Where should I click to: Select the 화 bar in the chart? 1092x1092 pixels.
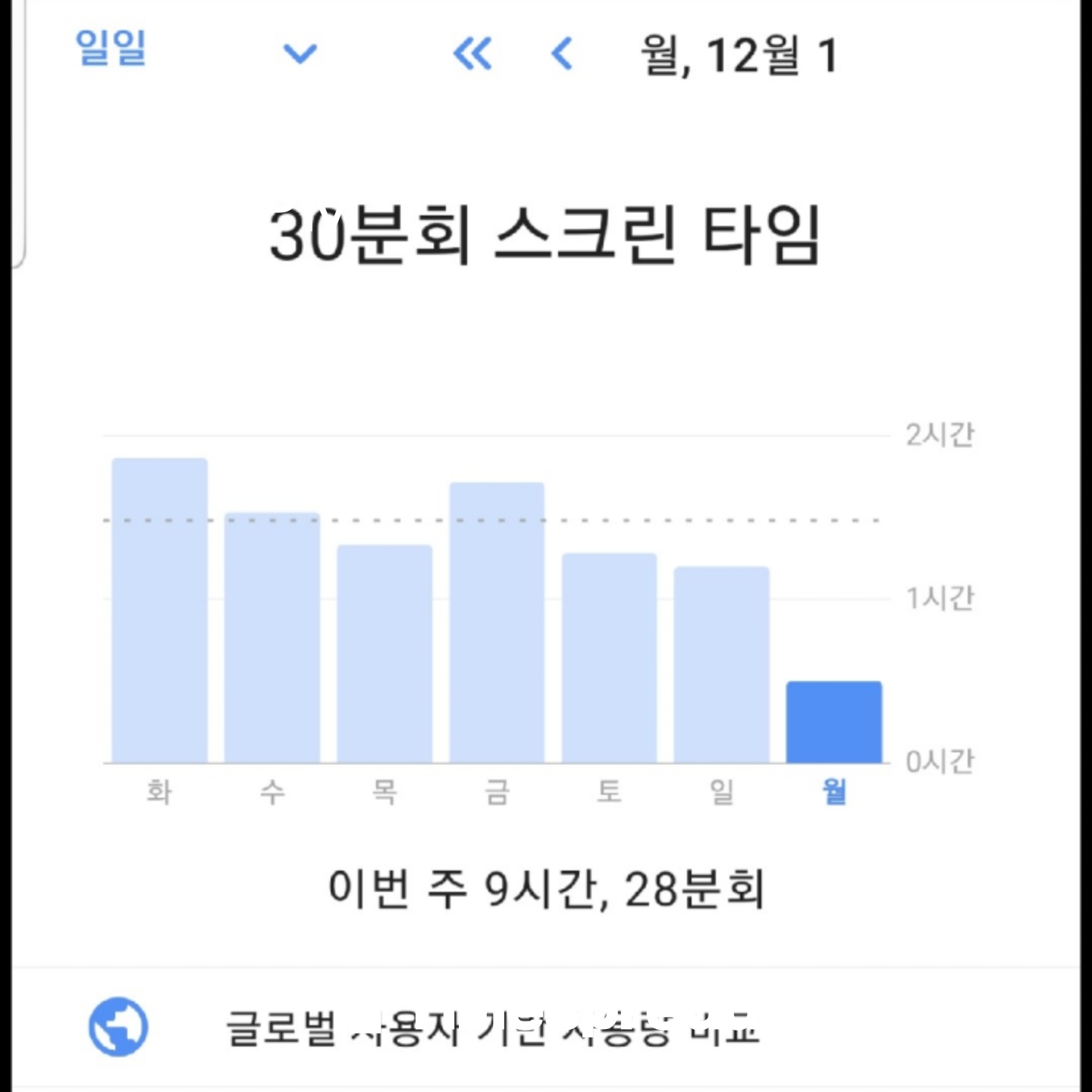(159, 610)
